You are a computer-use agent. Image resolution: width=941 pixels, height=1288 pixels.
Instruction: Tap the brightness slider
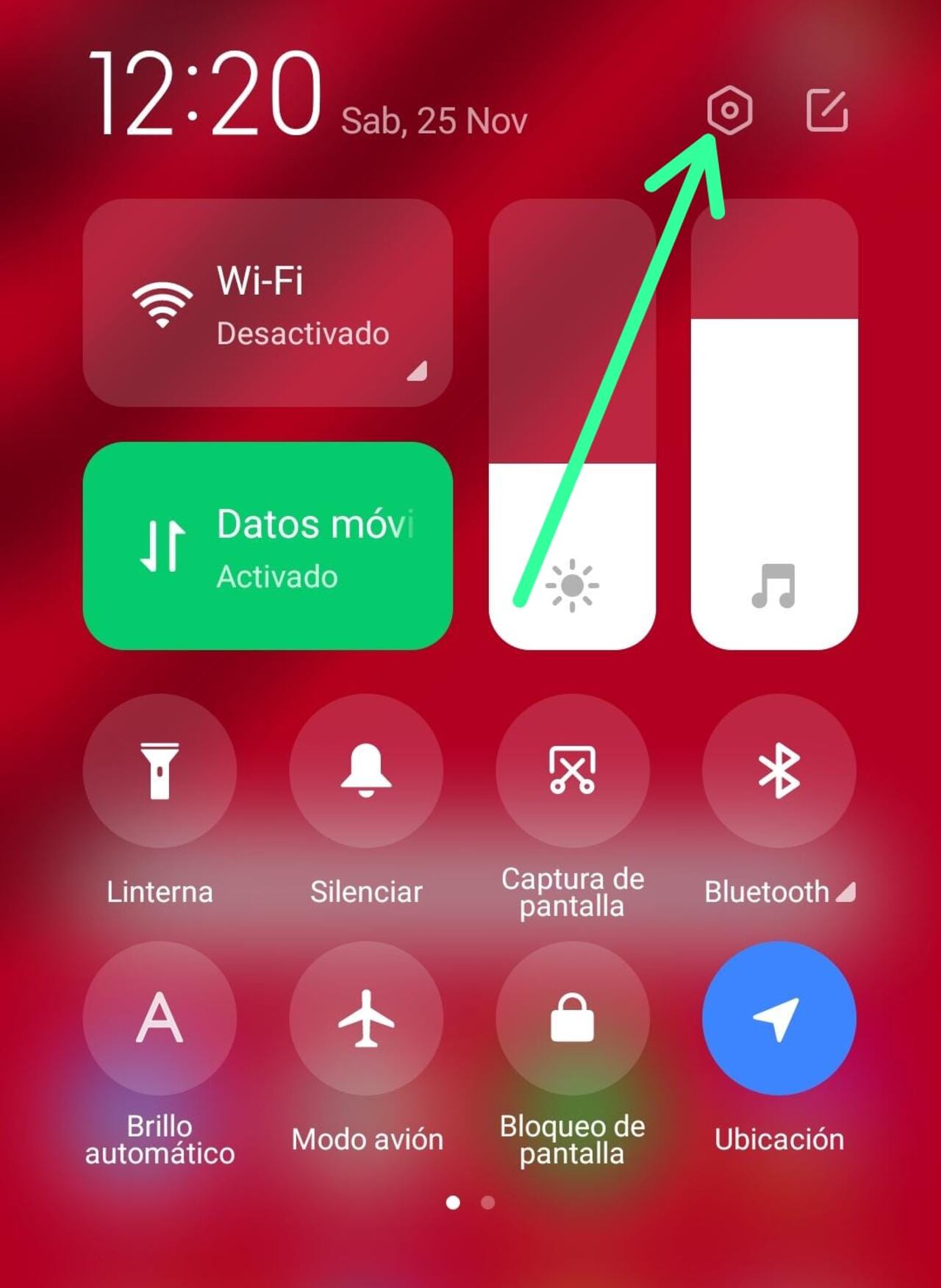(572, 424)
